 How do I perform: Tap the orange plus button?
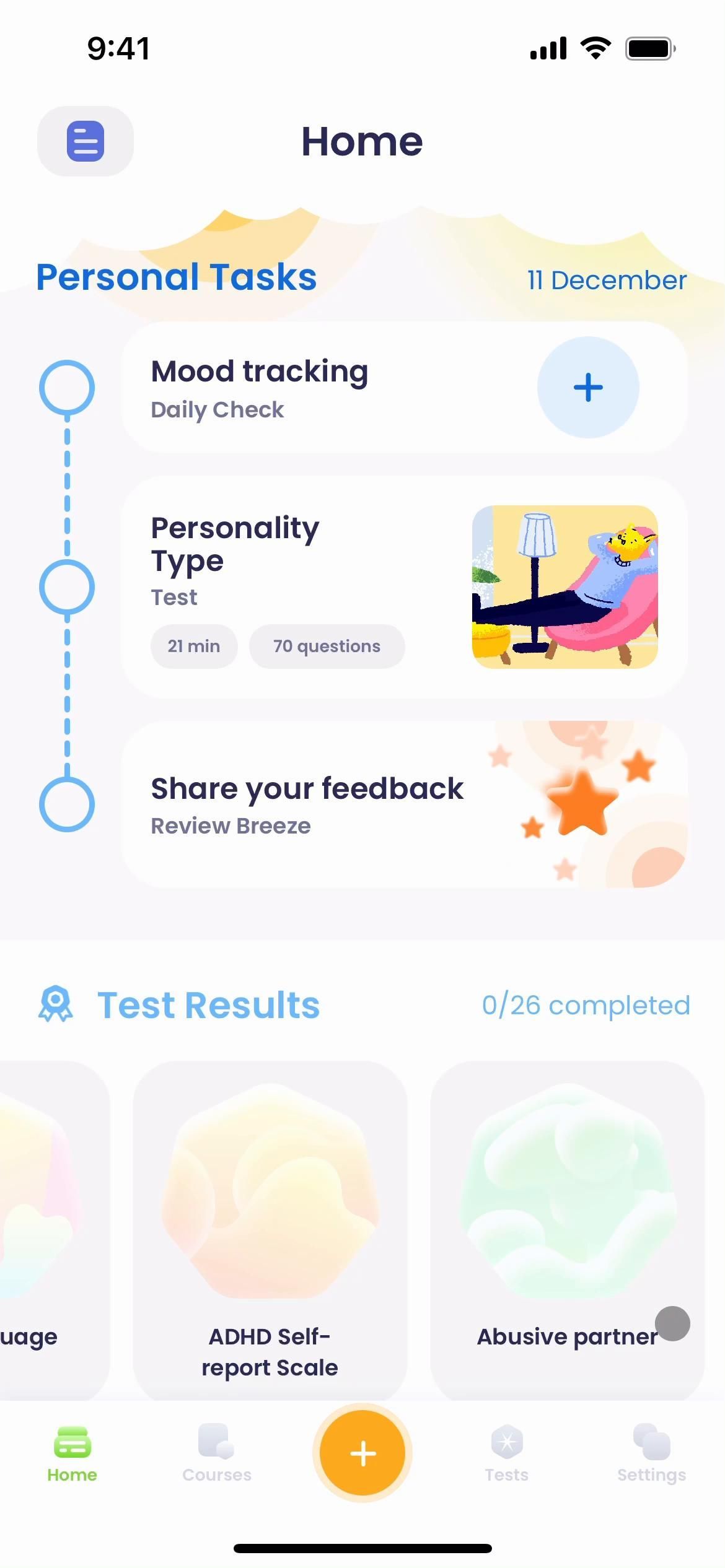click(x=362, y=1453)
